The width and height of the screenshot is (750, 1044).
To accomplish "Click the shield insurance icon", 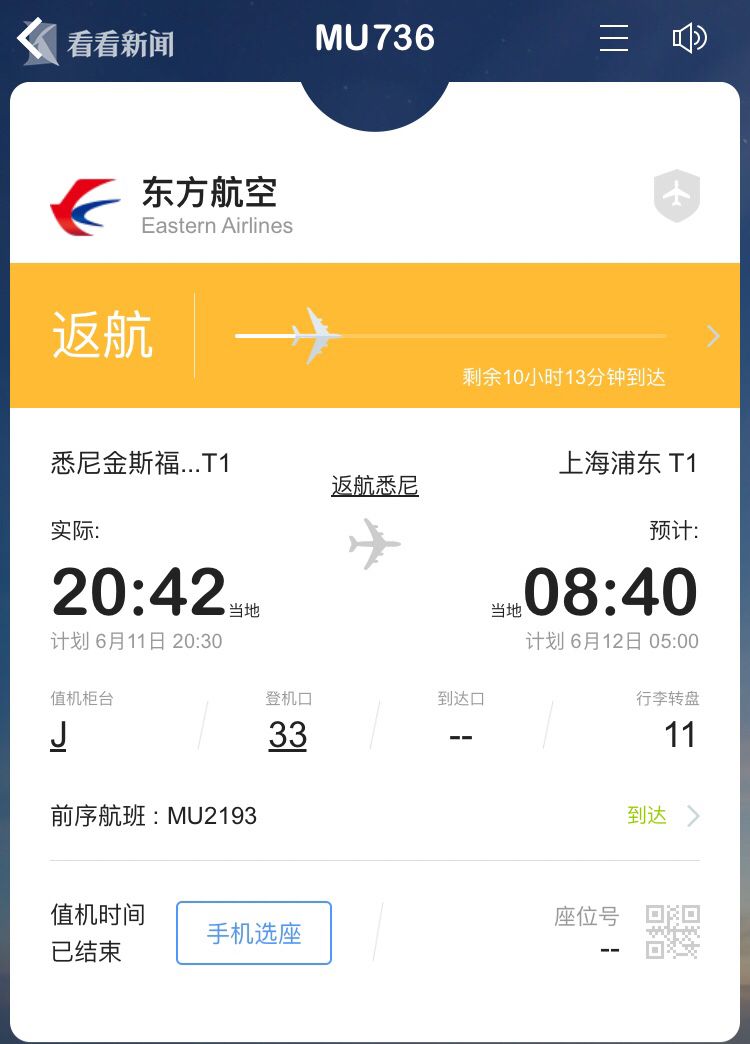I will click(x=676, y=197).
